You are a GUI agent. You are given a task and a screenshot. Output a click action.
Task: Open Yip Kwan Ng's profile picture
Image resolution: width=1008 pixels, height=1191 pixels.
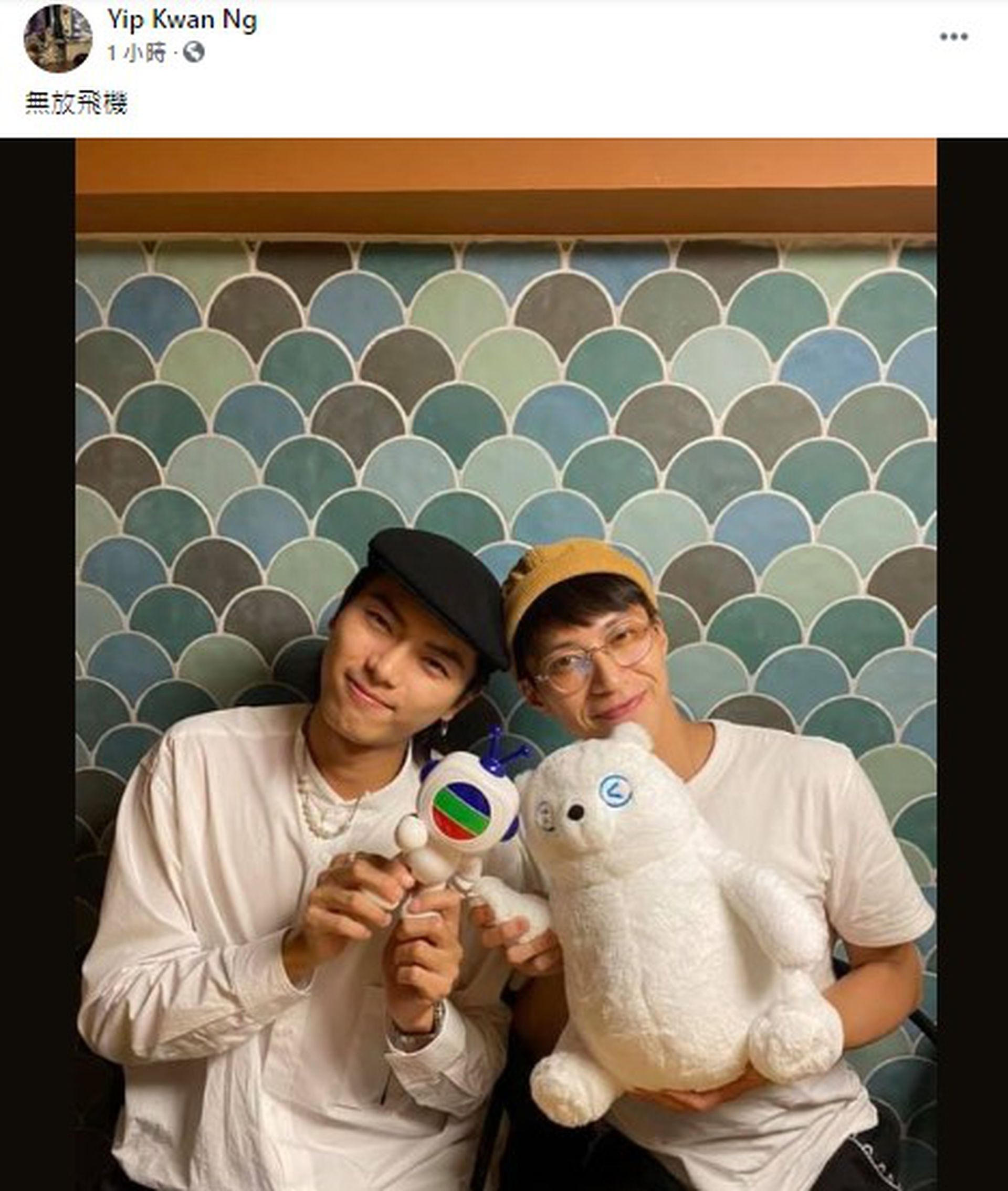pyautogui.click(x=58, y=38)
